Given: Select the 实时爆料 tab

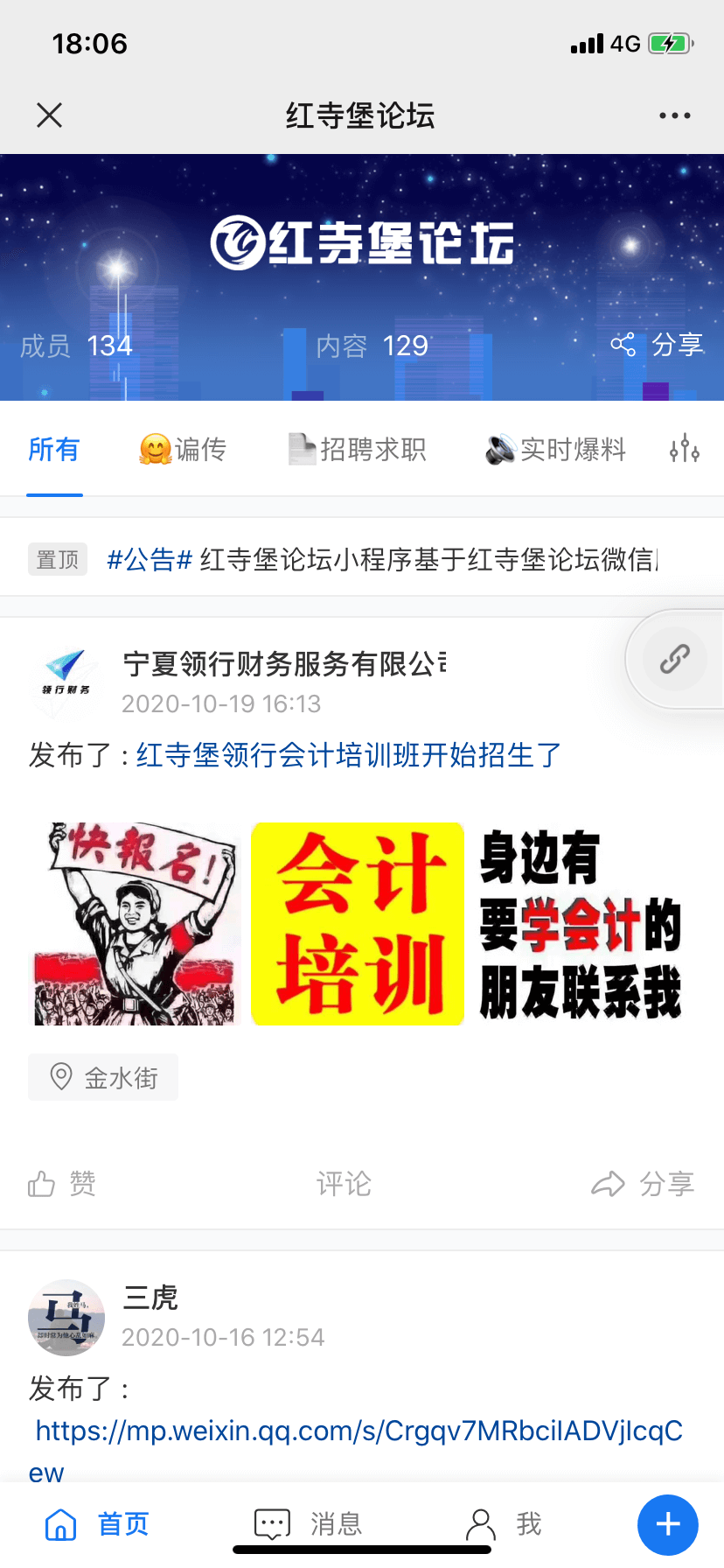Looking at the screenshot, I should click(x=557, y=450).
